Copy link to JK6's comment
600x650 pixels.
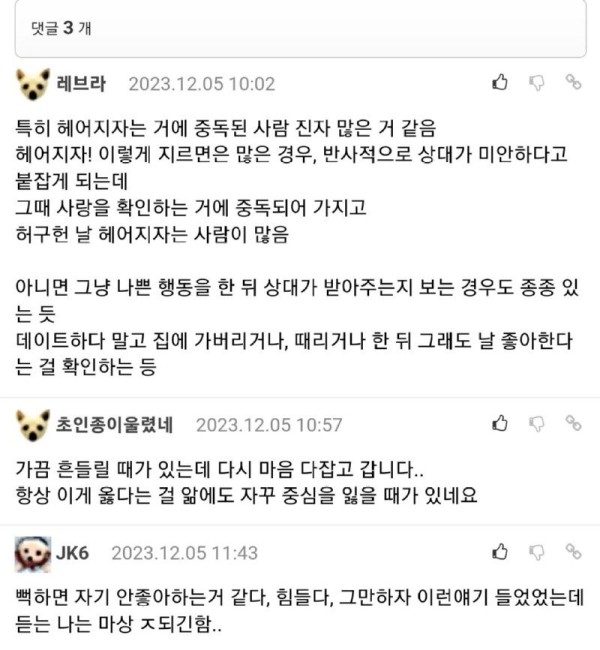(573, 552)
